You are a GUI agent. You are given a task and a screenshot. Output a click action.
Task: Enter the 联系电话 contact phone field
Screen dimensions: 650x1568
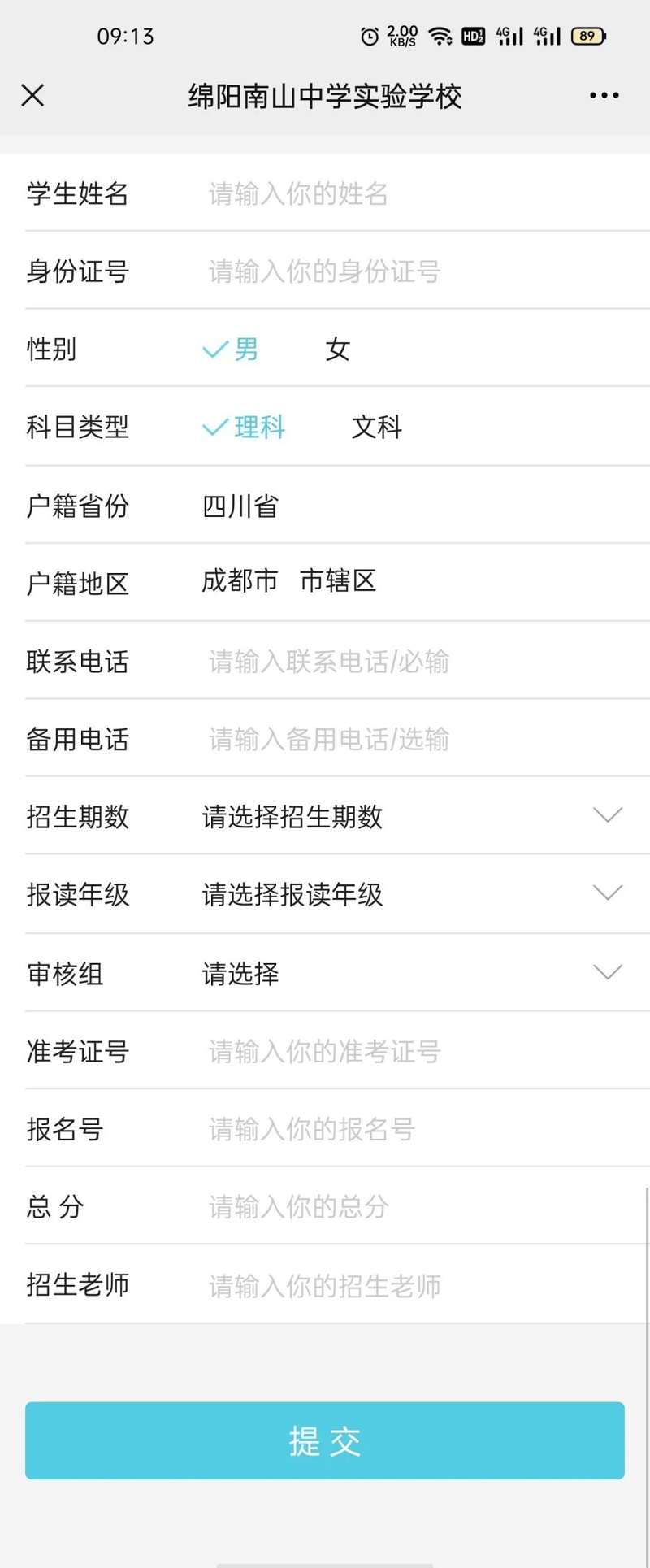pyautogui.click(x=406, y=662)
